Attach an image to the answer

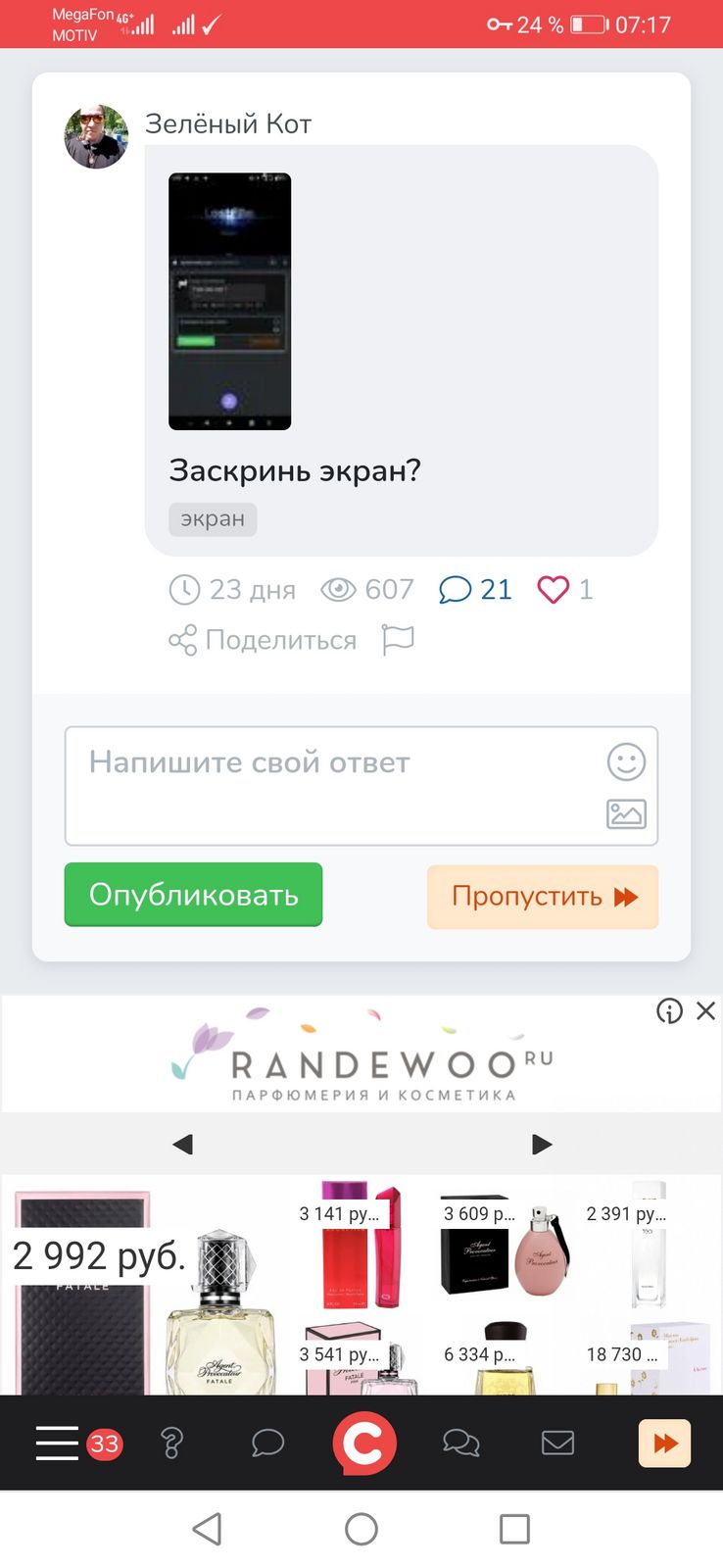626,814
